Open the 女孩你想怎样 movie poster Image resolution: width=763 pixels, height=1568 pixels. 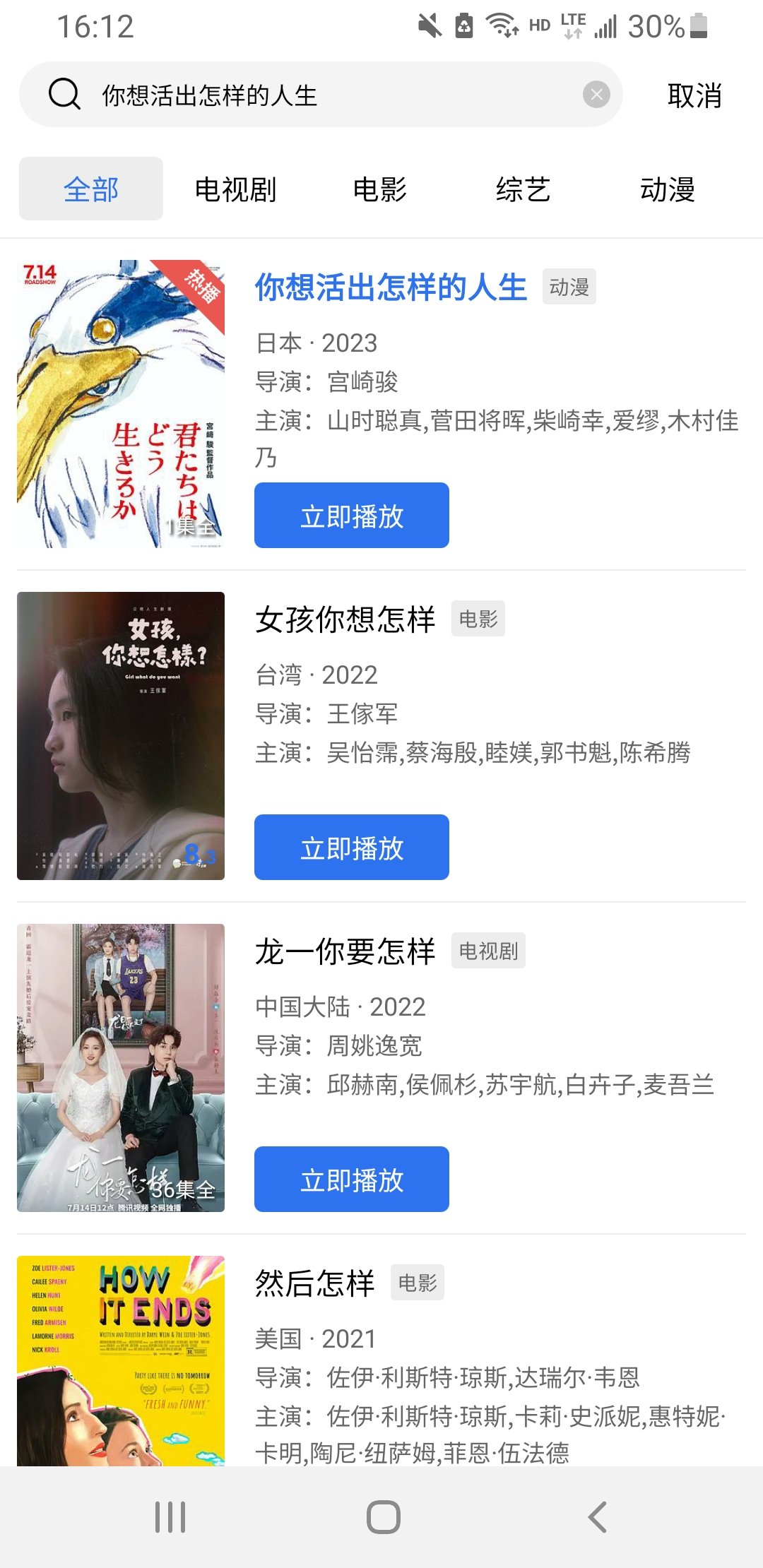pyautogui.click(x=121, y=736)
